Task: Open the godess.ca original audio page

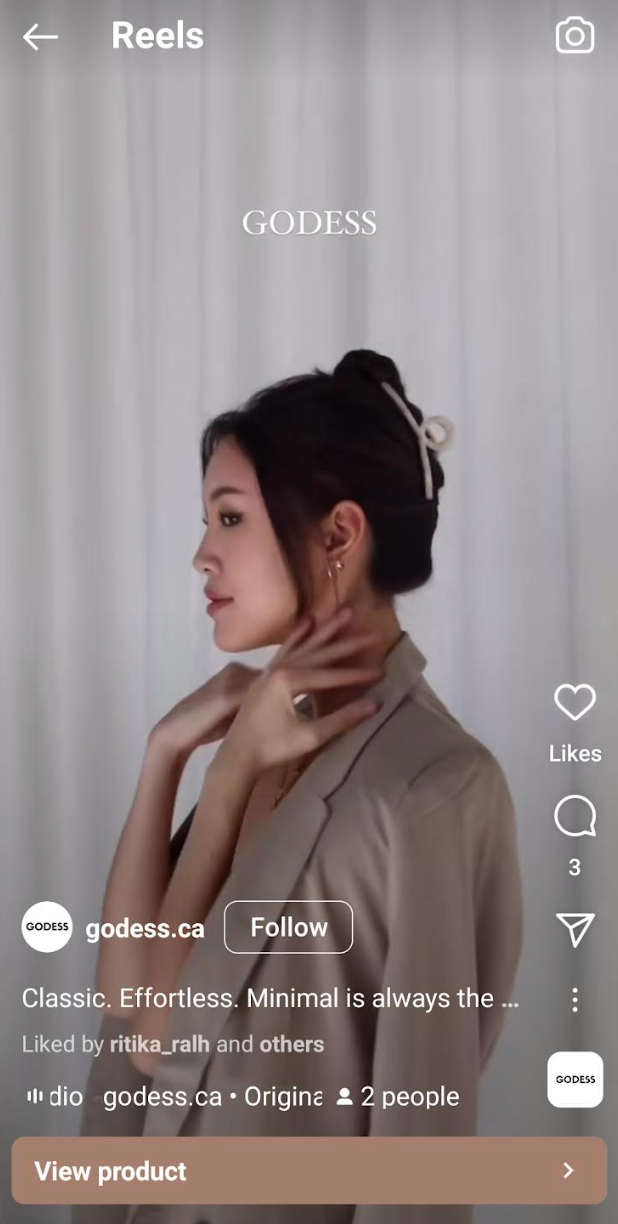Action: pos(210,1097)
